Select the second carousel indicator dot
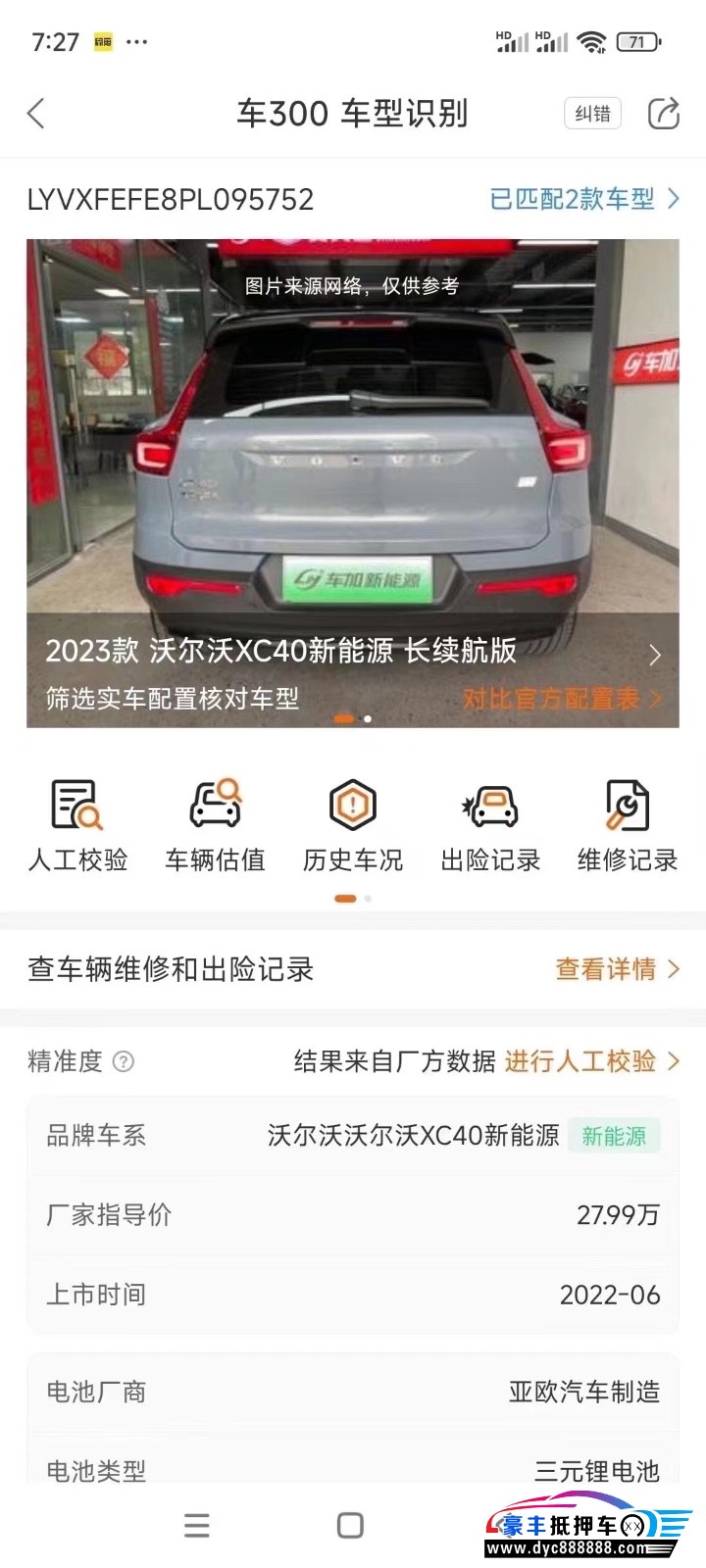Viewport: 706px width, 1568px height. 368,718
